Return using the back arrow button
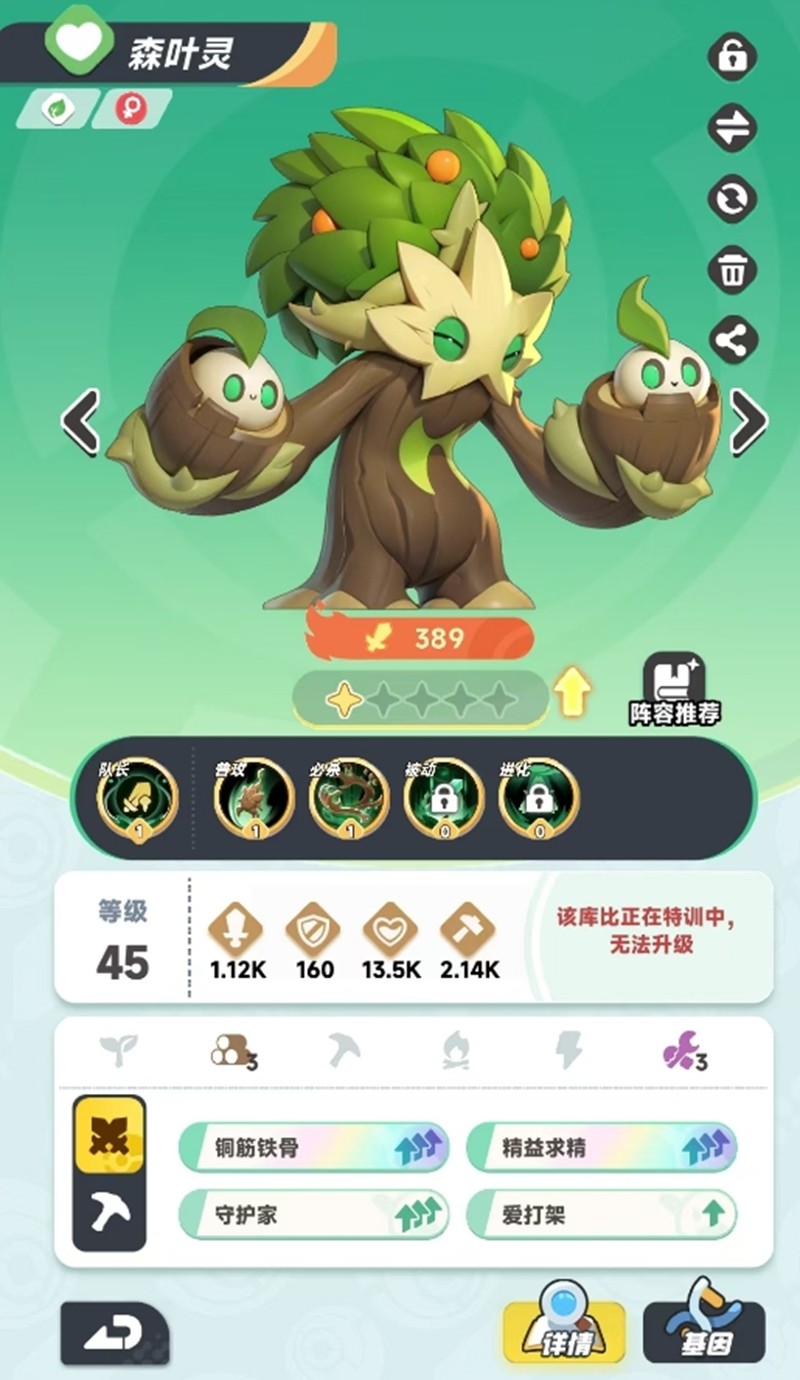The image size is (800, 1380). click(x=115, y=1333)
